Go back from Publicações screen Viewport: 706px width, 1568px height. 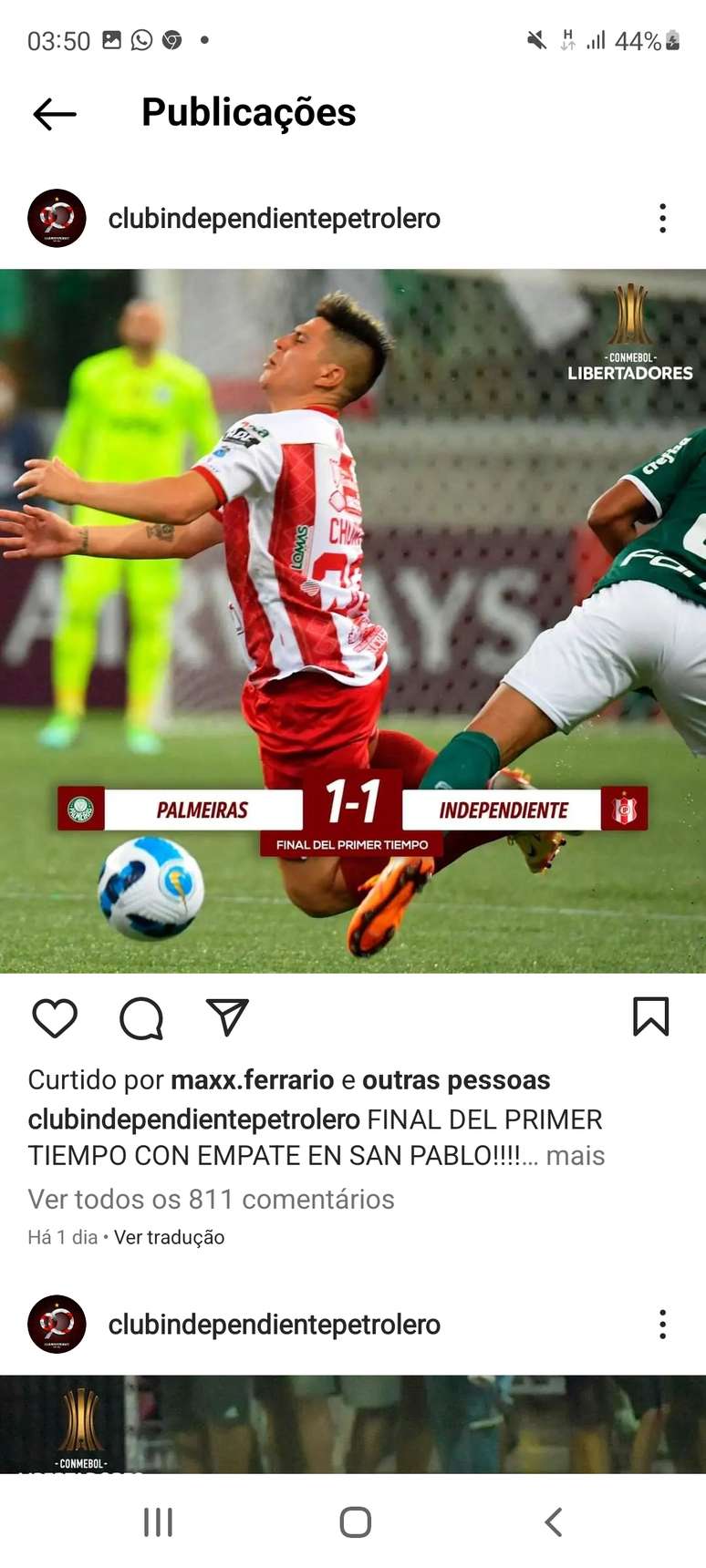55,114
